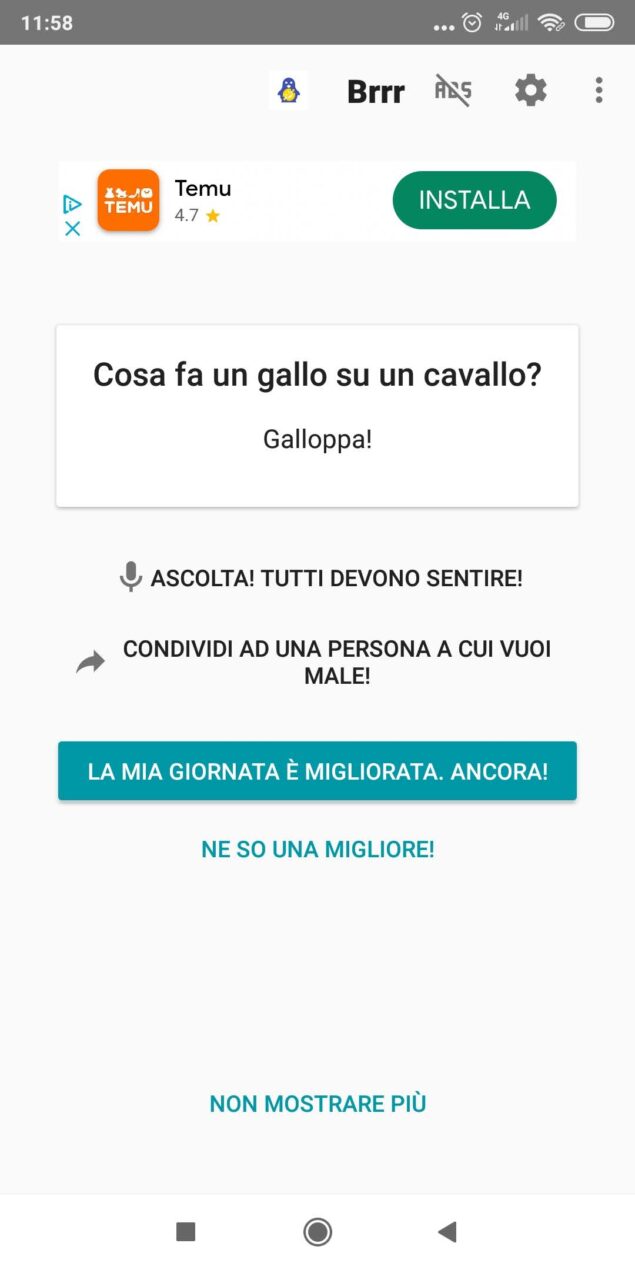Open the overflow menu
Image resolution: width=635 pixels, height=1270 pixels.
pos(599,91)
